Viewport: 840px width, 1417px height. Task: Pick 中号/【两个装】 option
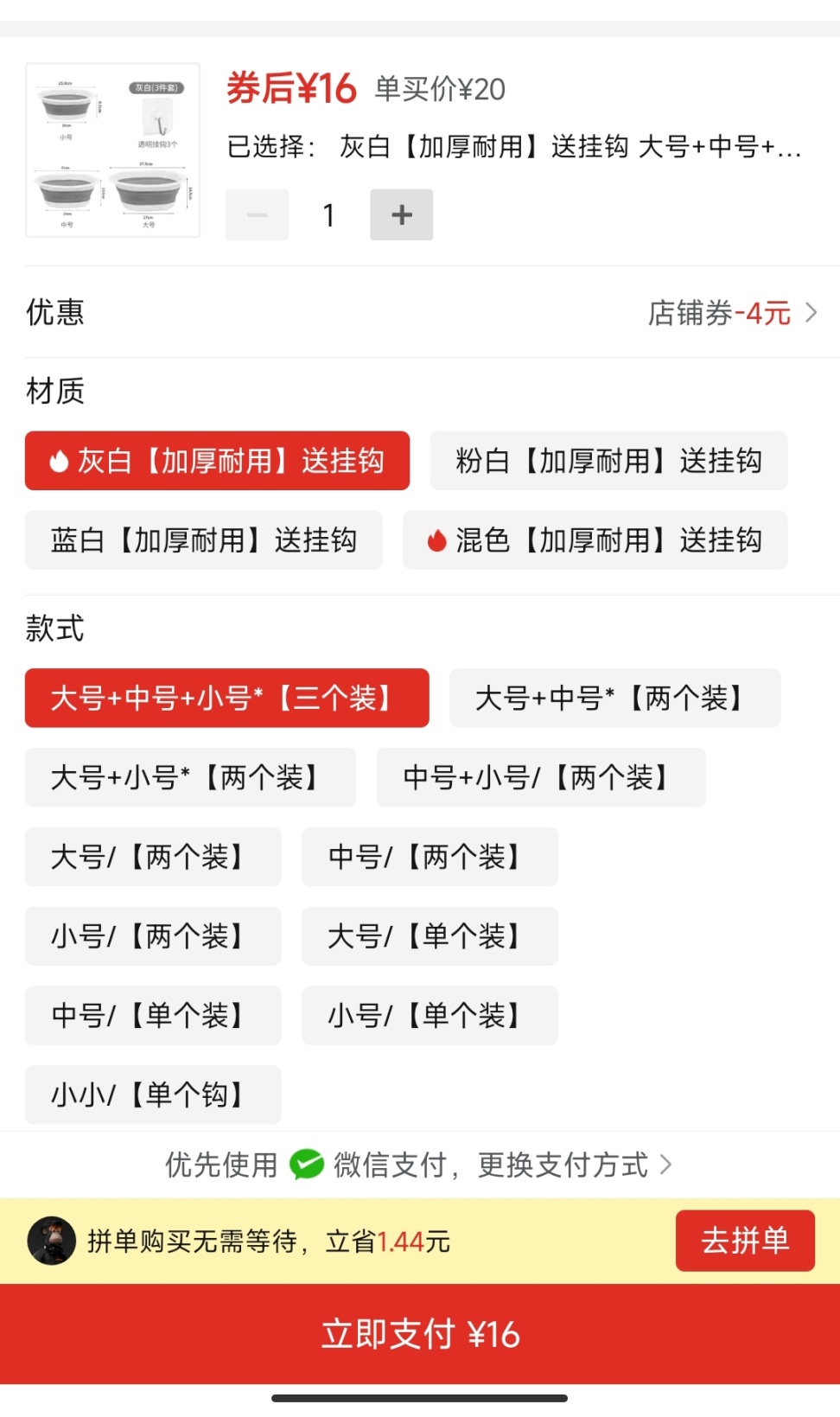[x=430, y=857]
